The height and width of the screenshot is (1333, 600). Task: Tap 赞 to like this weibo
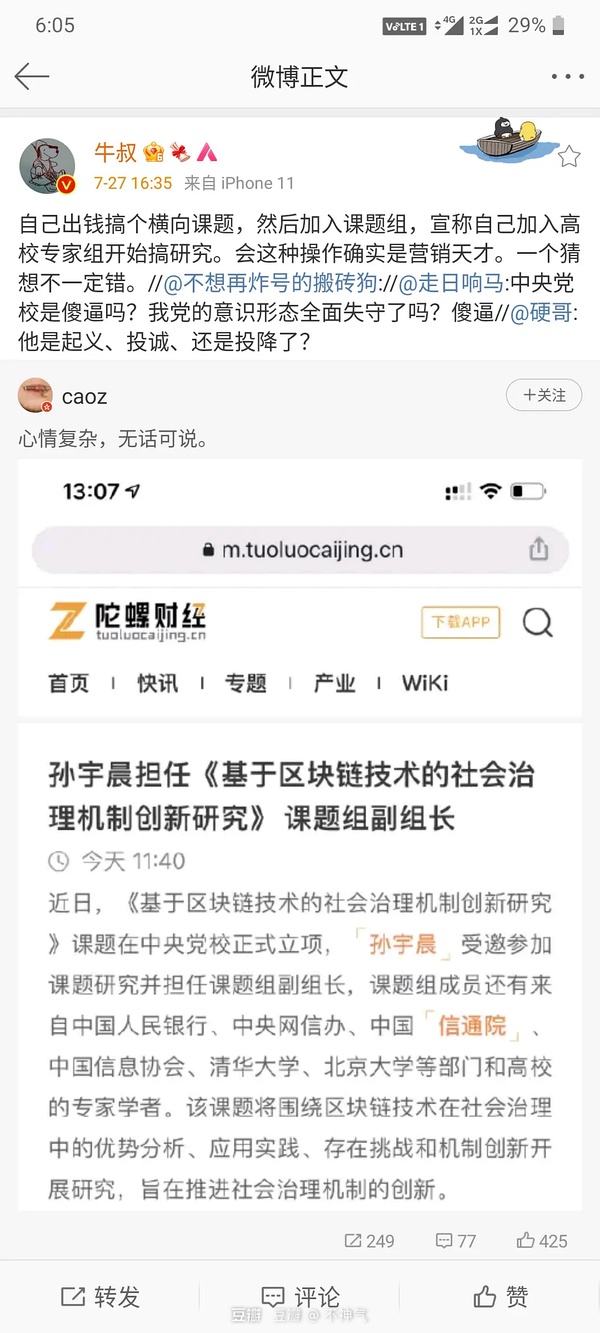pos(500,1297)
